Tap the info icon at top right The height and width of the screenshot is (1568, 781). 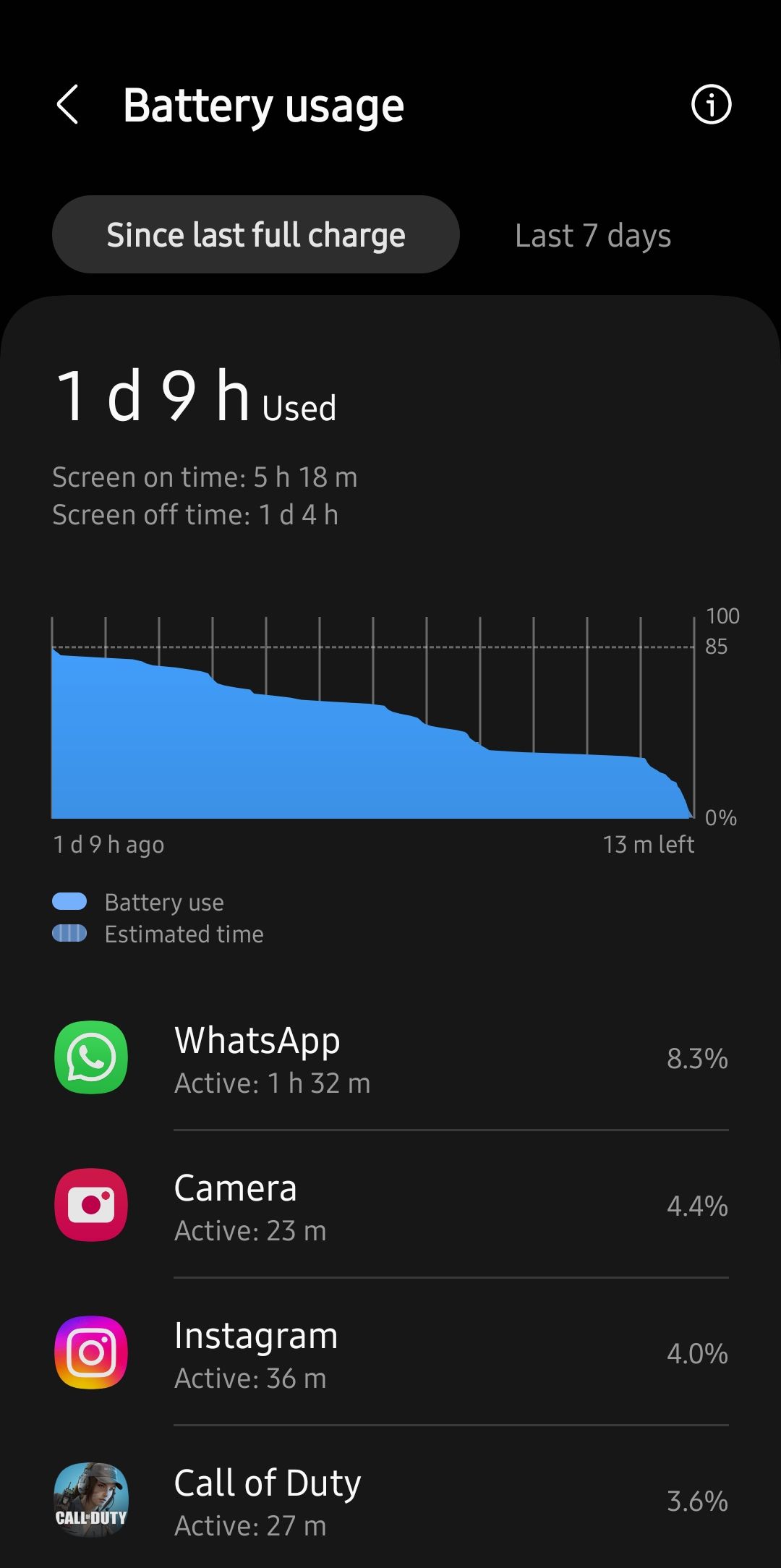[711, 106]
